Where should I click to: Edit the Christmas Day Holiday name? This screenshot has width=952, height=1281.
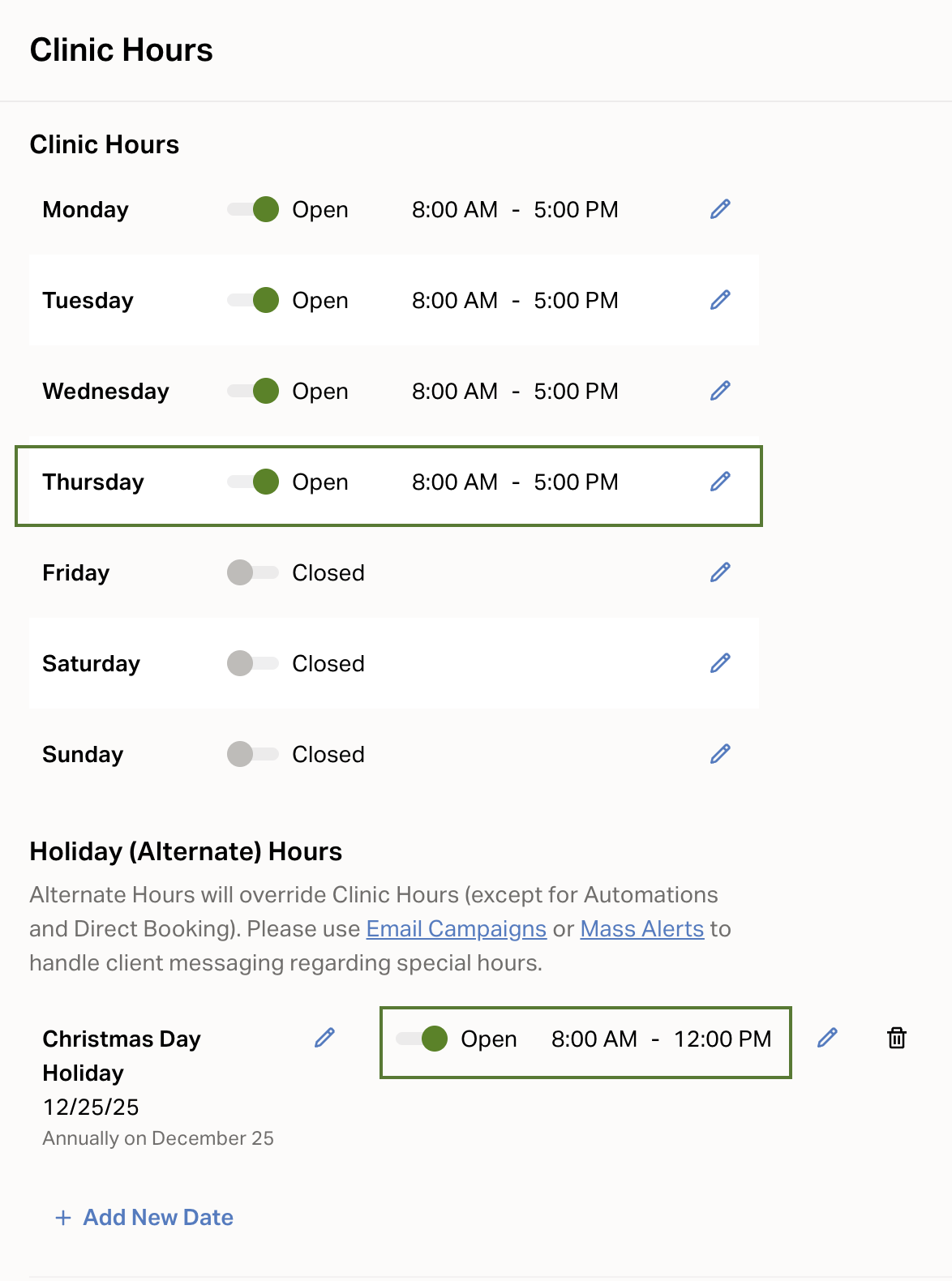(324, 1038)
